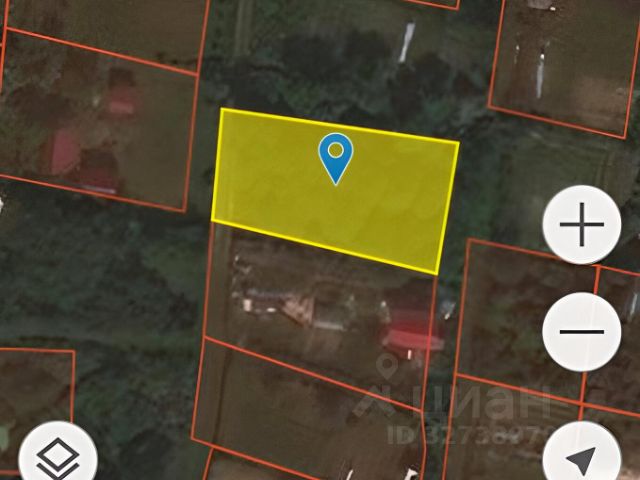Zoom in on the map
640x480 pixels.
tap(583, 226)
